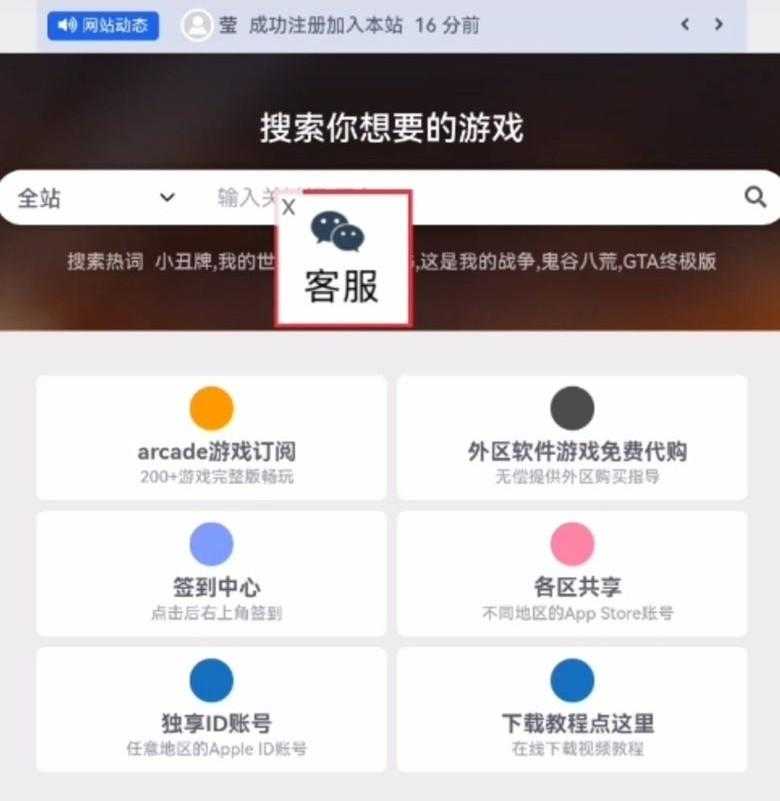Open 外区软件游戏免费代购 card
The width and height of the screenshot is (780, 801).
572,438
